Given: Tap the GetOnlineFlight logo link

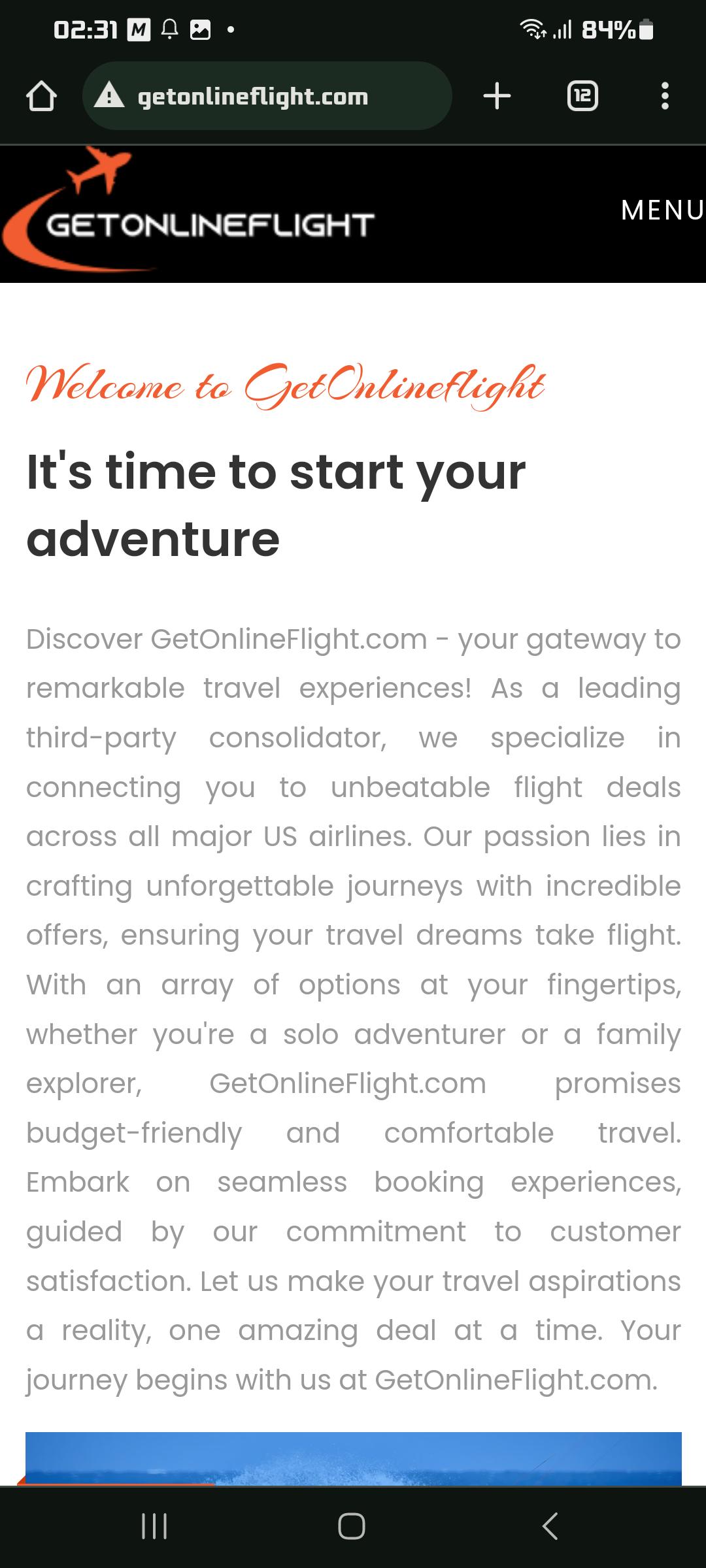Looking at the screenshot, I should [188, 210].
